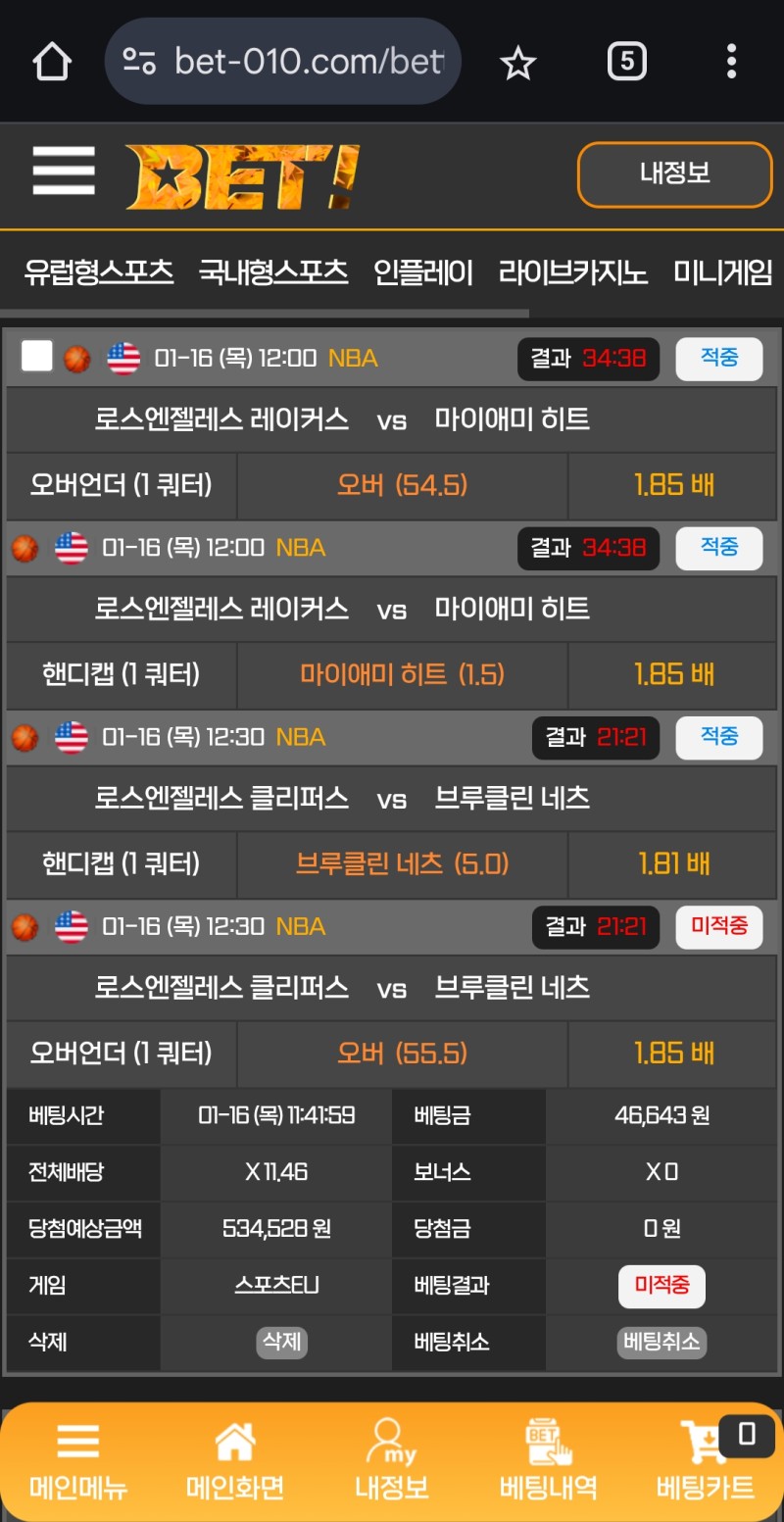The height and width of the screenshot is (1522, 784).
Task: Go to 메인화면 in the bottom bar
Action: [x=235, y=1462]
